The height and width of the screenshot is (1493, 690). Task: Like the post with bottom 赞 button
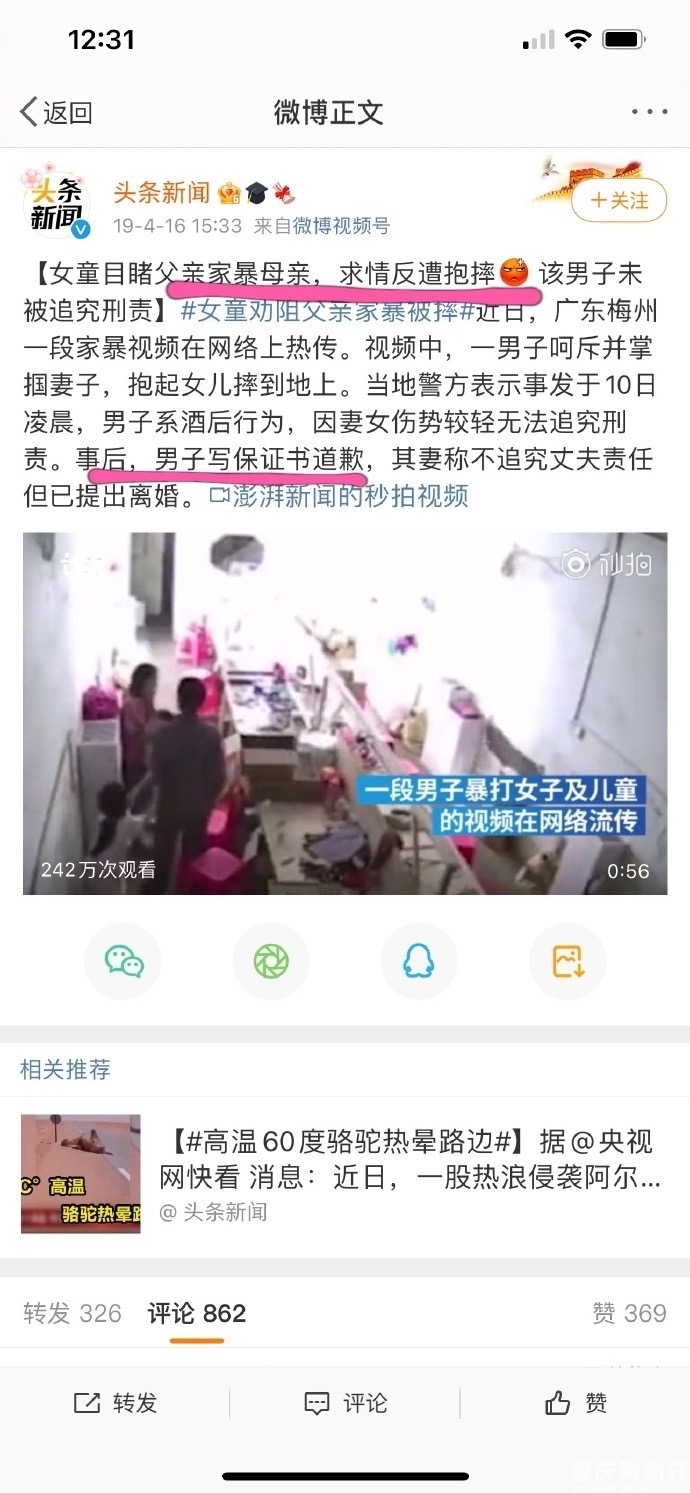pyautogui.click(x=576, y=1404)
